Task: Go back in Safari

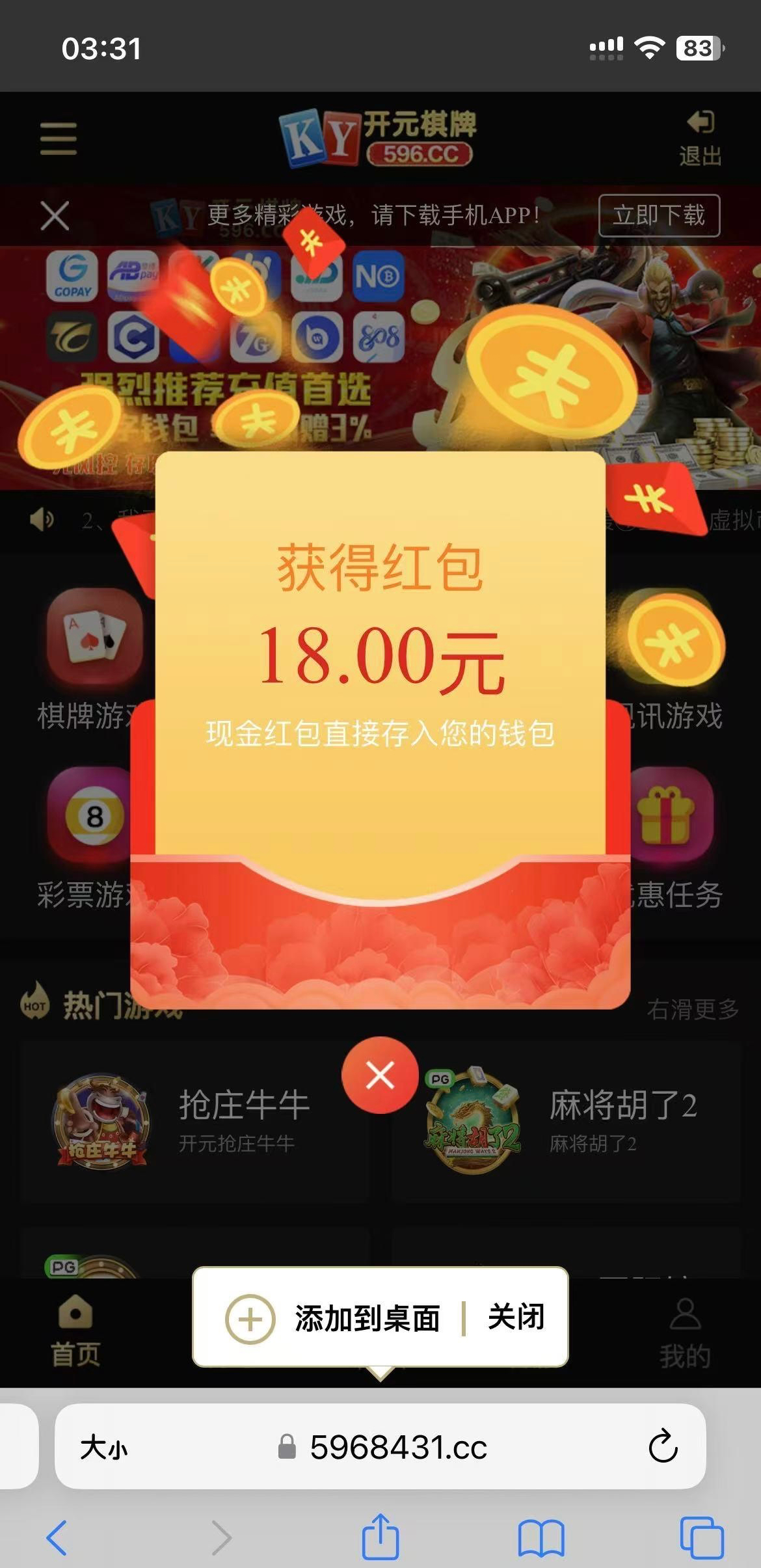Action: tap(57, 1538)
